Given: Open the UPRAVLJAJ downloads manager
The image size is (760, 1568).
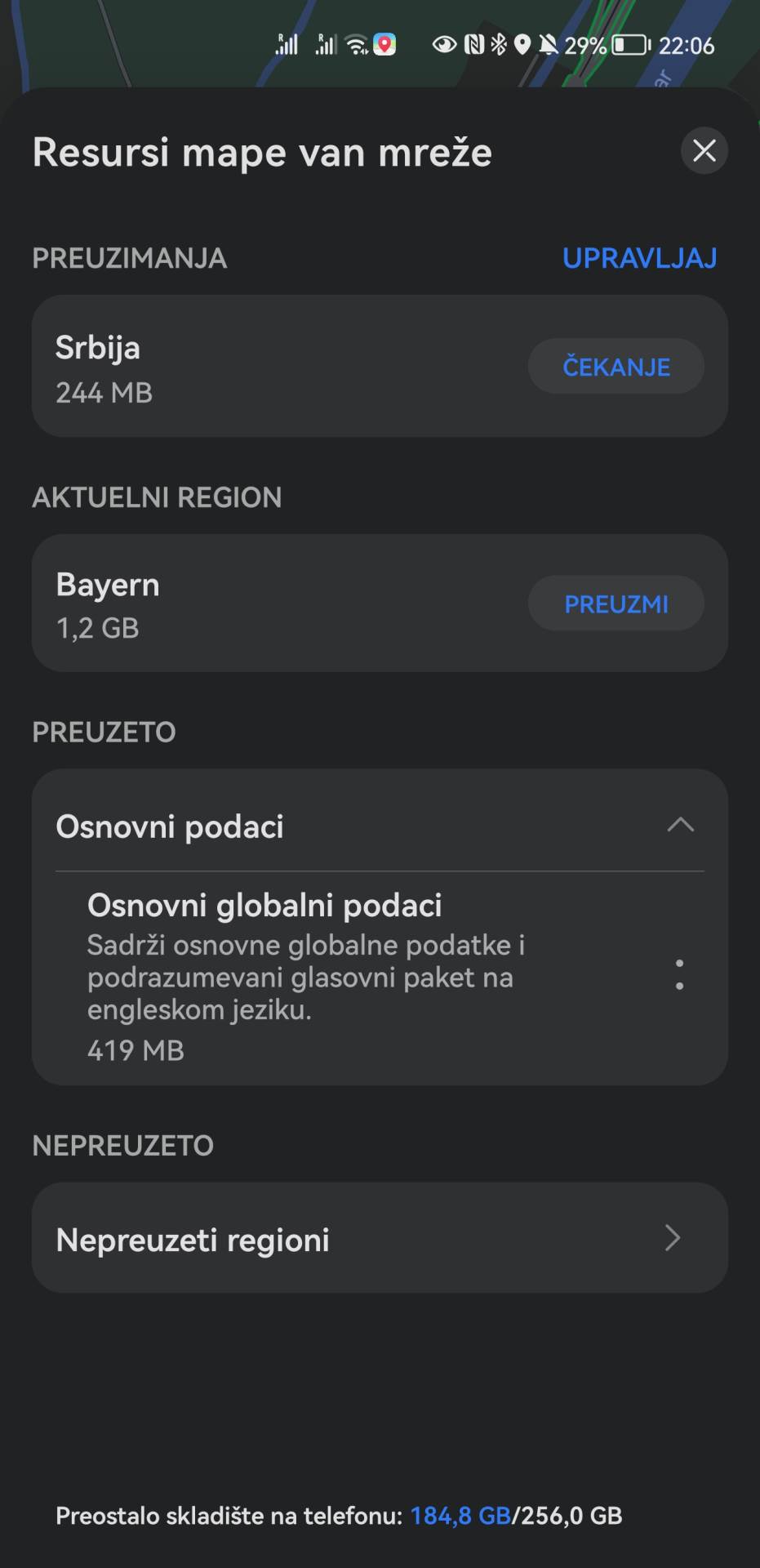Looking at the screenshot, I should pyautogui.click(x=639, y=259).
